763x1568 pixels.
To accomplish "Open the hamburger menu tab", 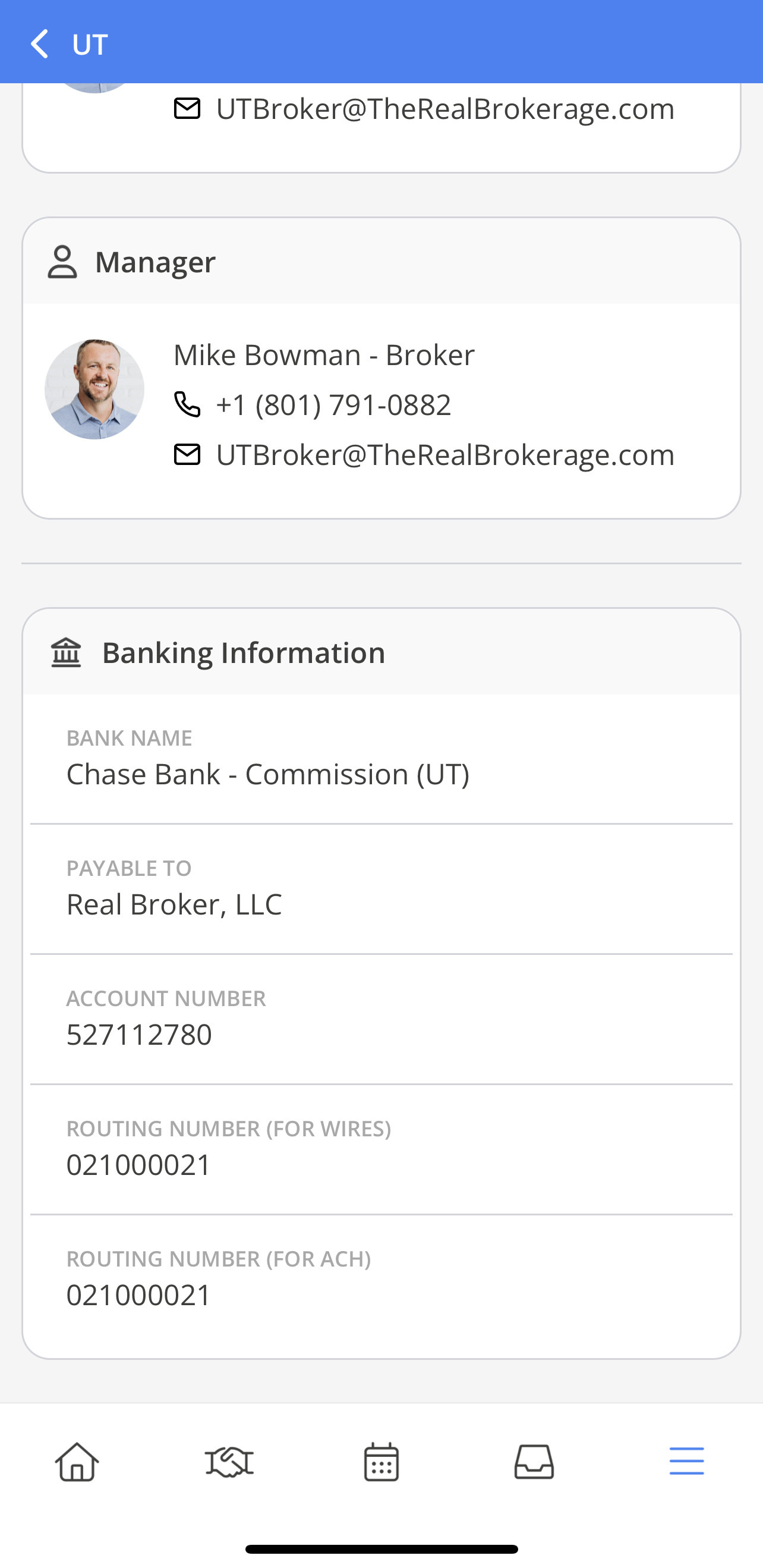I will coord(686,1462).
